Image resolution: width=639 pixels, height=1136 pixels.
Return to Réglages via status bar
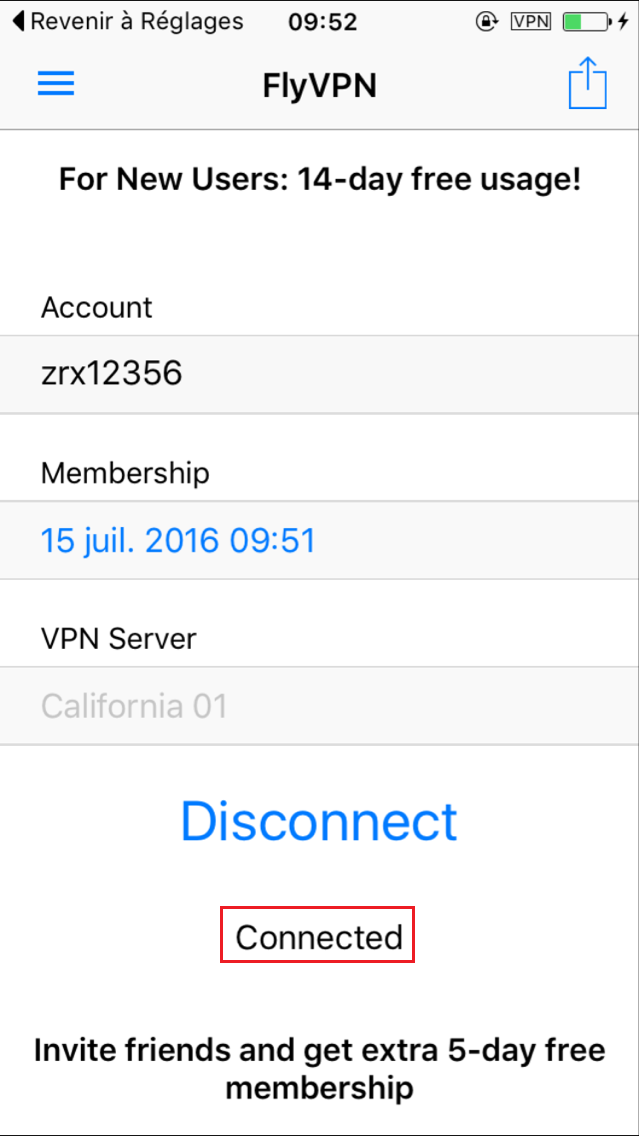click(128, 22)
